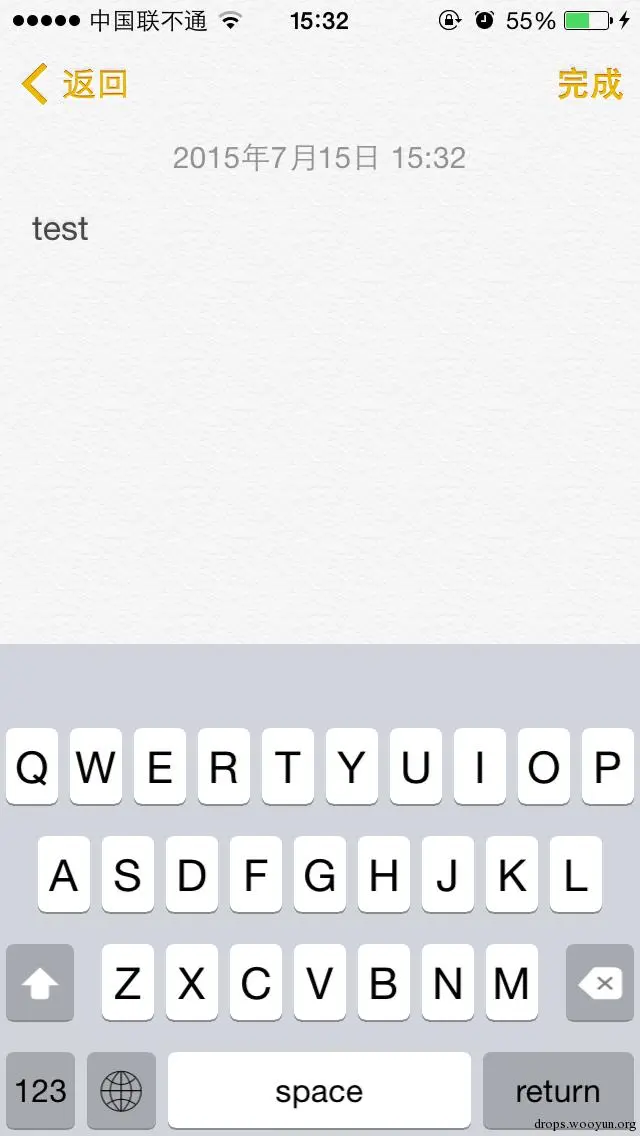This screenshot has height=1136, width=640.
Task: Tap the space bar
Action: click(x=319, y=1090)
